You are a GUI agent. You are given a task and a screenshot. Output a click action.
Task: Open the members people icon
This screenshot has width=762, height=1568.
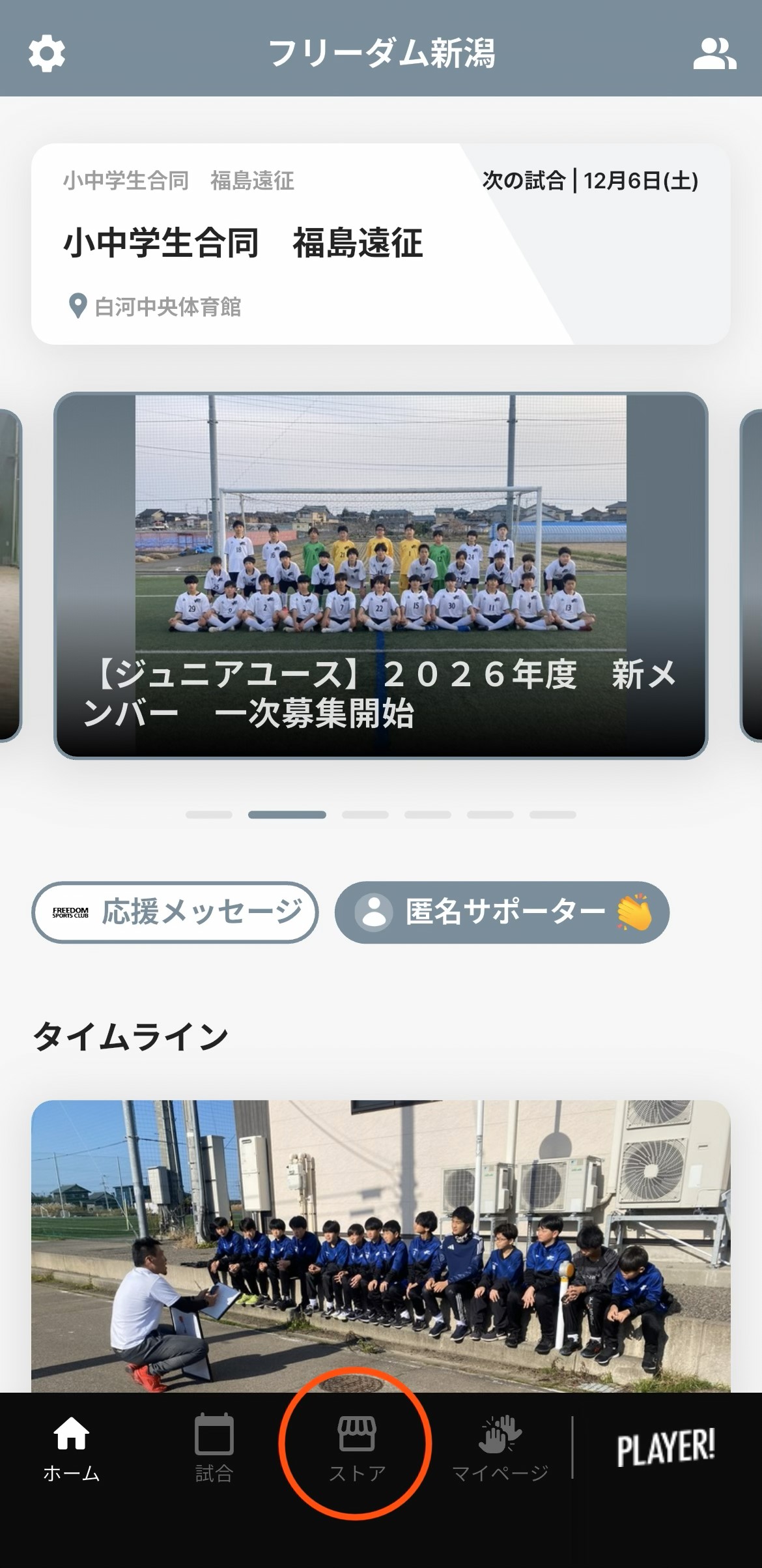coord(714,54)
